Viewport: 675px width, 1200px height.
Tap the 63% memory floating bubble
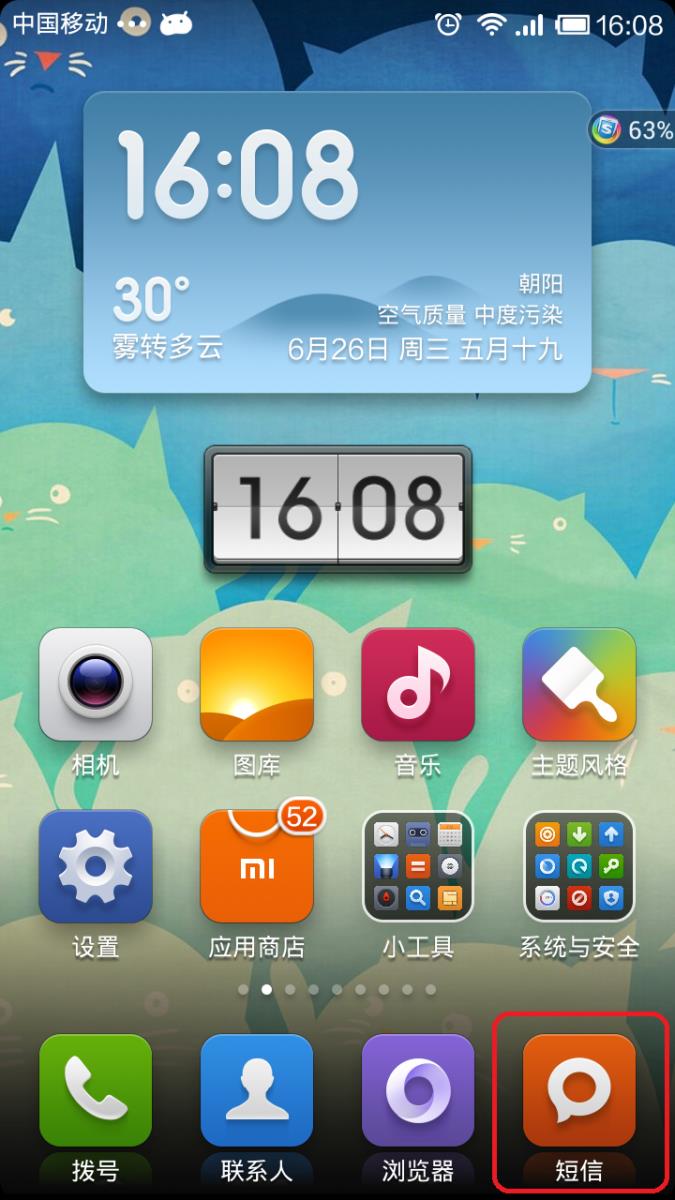tap(633, 130)
